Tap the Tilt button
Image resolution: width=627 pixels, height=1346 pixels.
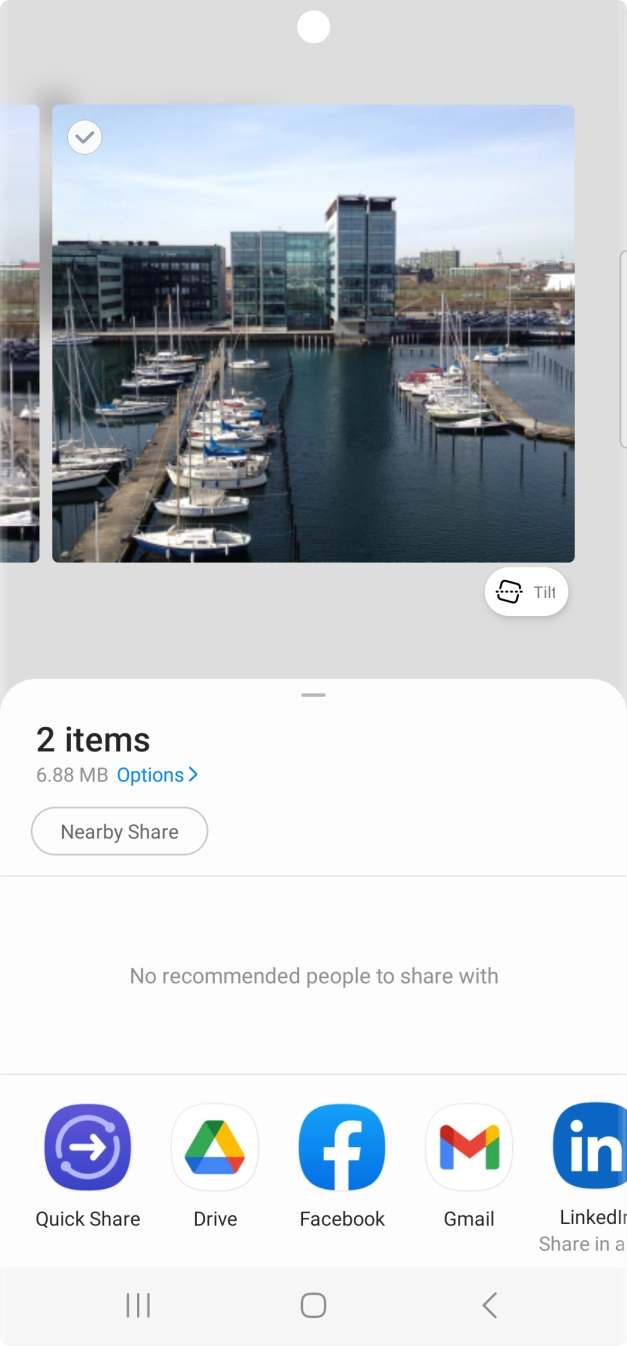pos(526,592)
